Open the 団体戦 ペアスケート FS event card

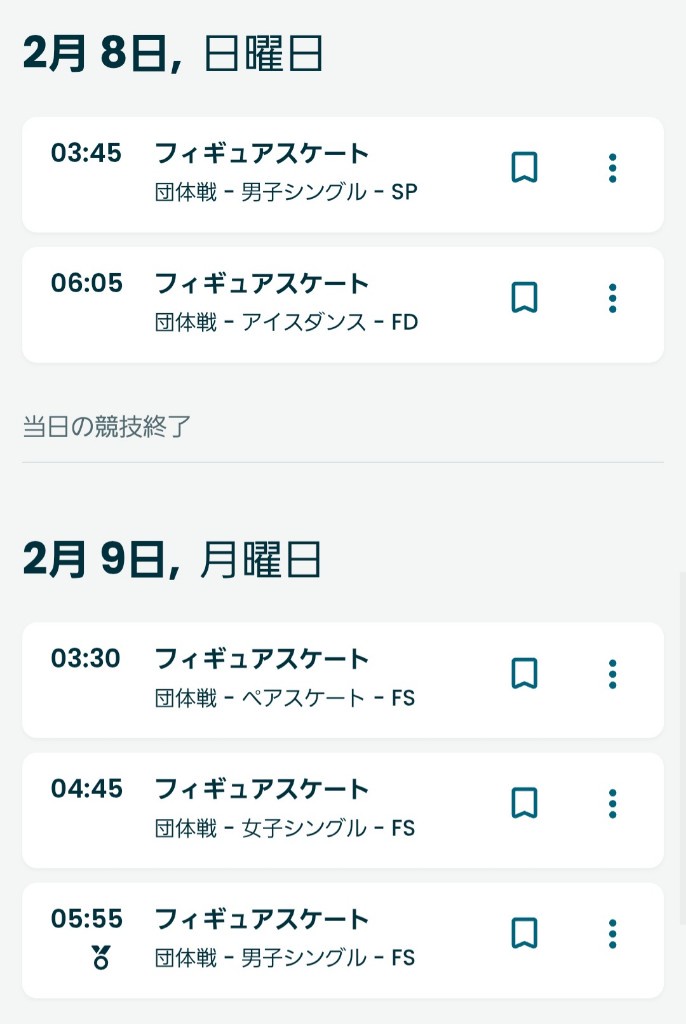(285, 680)
